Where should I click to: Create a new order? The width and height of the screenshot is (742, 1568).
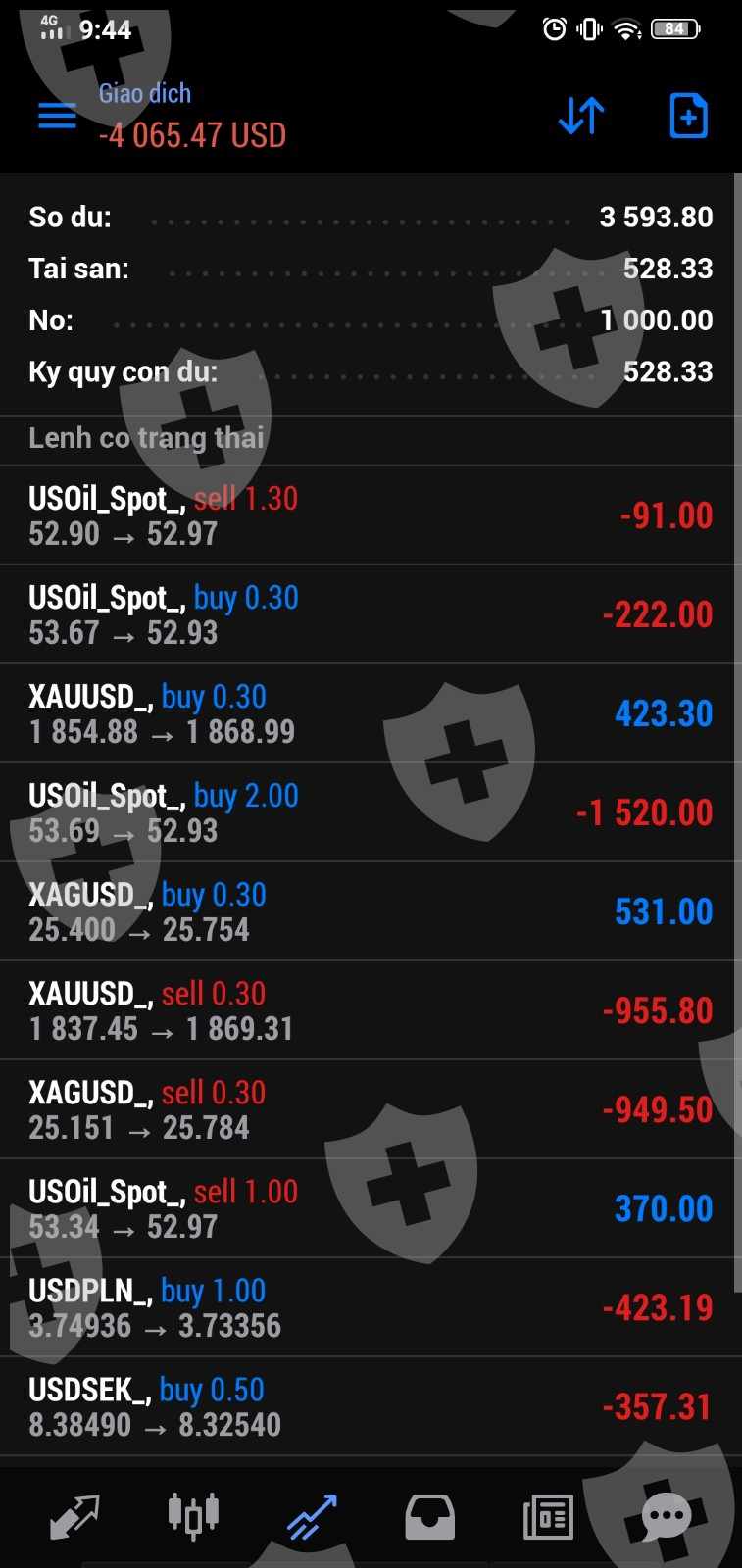(688, 116)
